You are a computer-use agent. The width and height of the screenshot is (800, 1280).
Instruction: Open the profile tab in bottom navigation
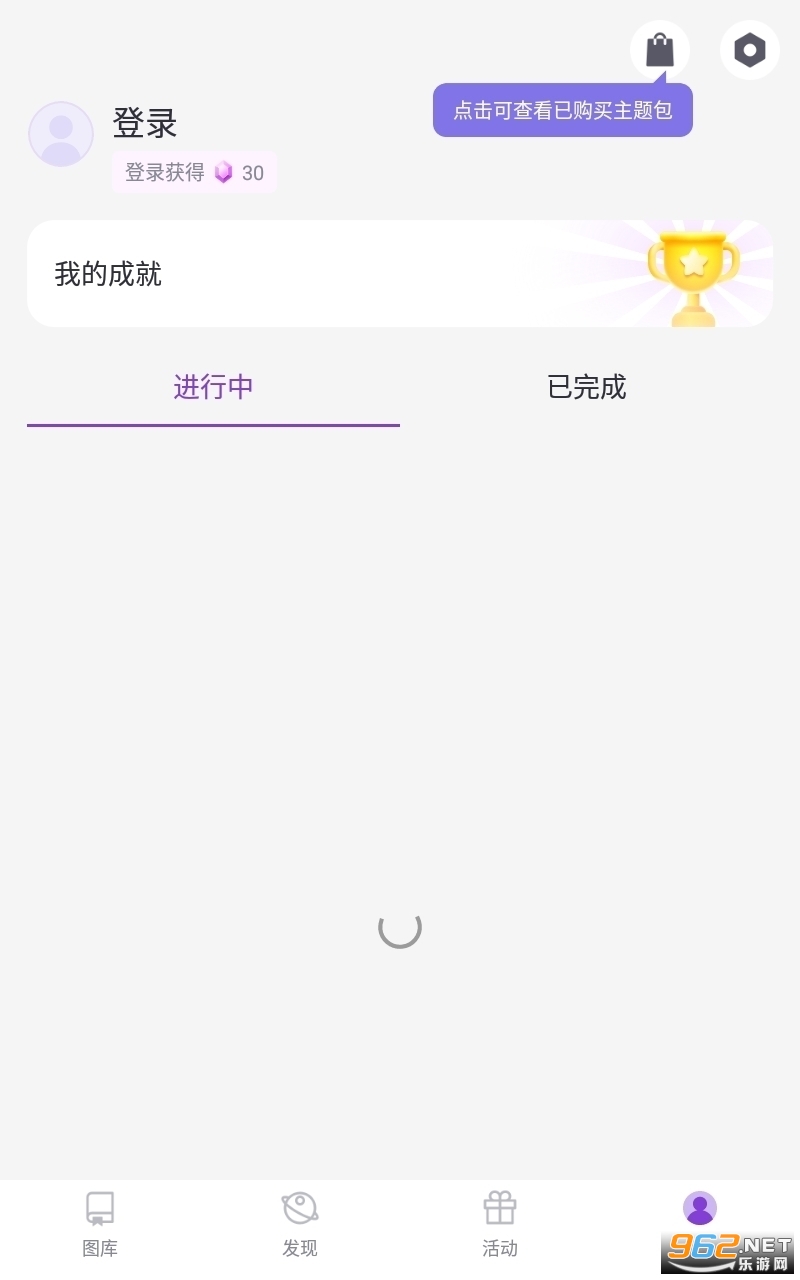(x=699, y=1212)
